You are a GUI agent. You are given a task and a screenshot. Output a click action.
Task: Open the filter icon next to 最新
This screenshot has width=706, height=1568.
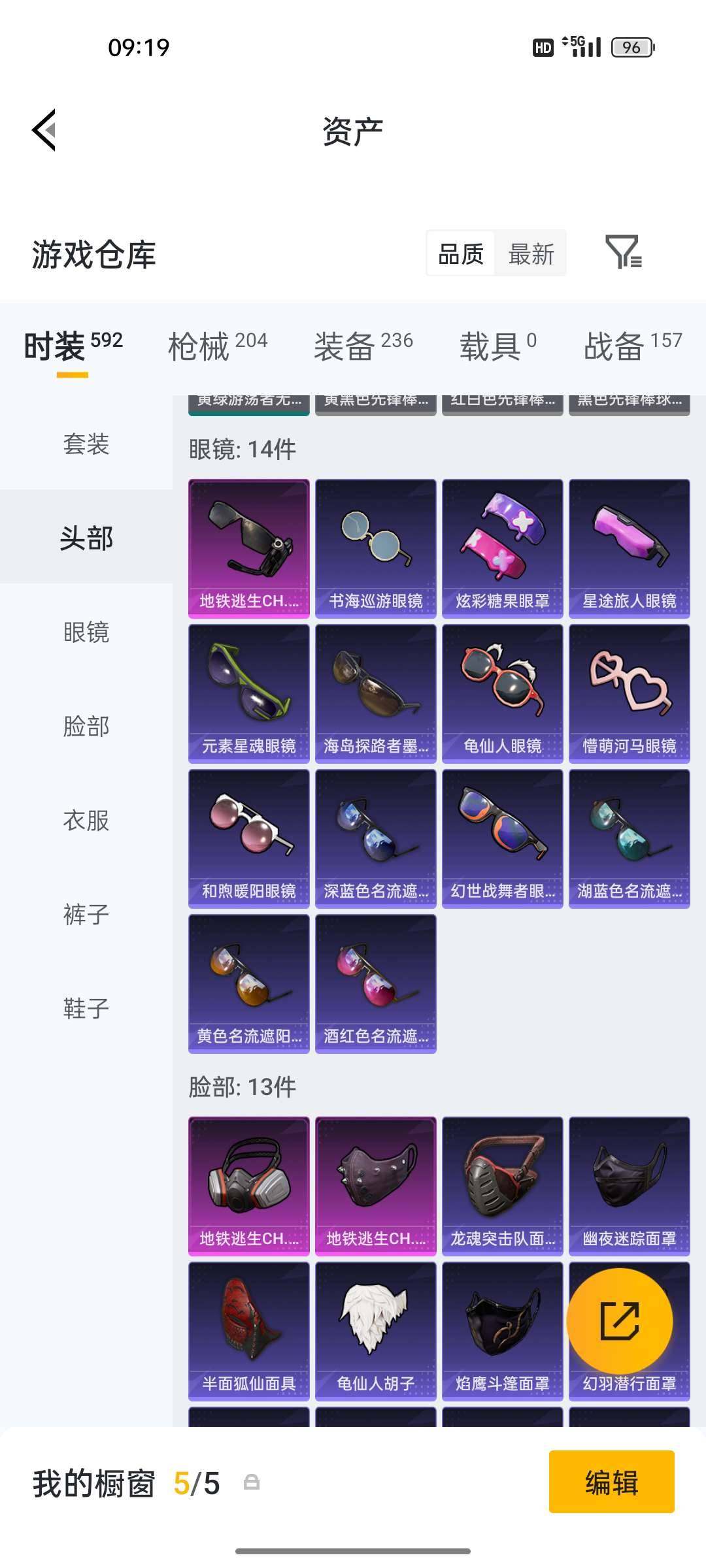click(623, 252)
